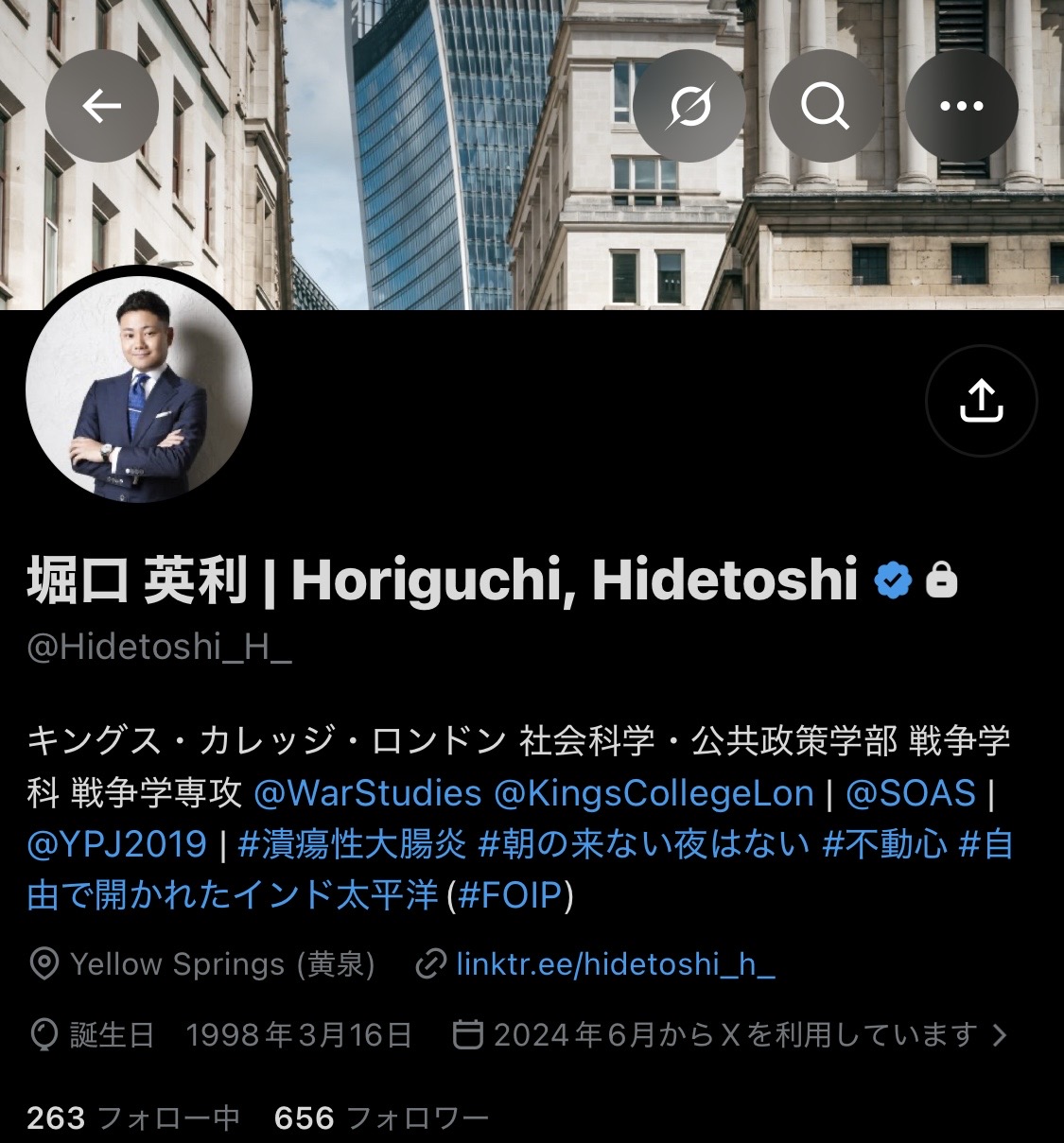
Task: View the 263 フォロー中 list
Action: coord(132,1118)
